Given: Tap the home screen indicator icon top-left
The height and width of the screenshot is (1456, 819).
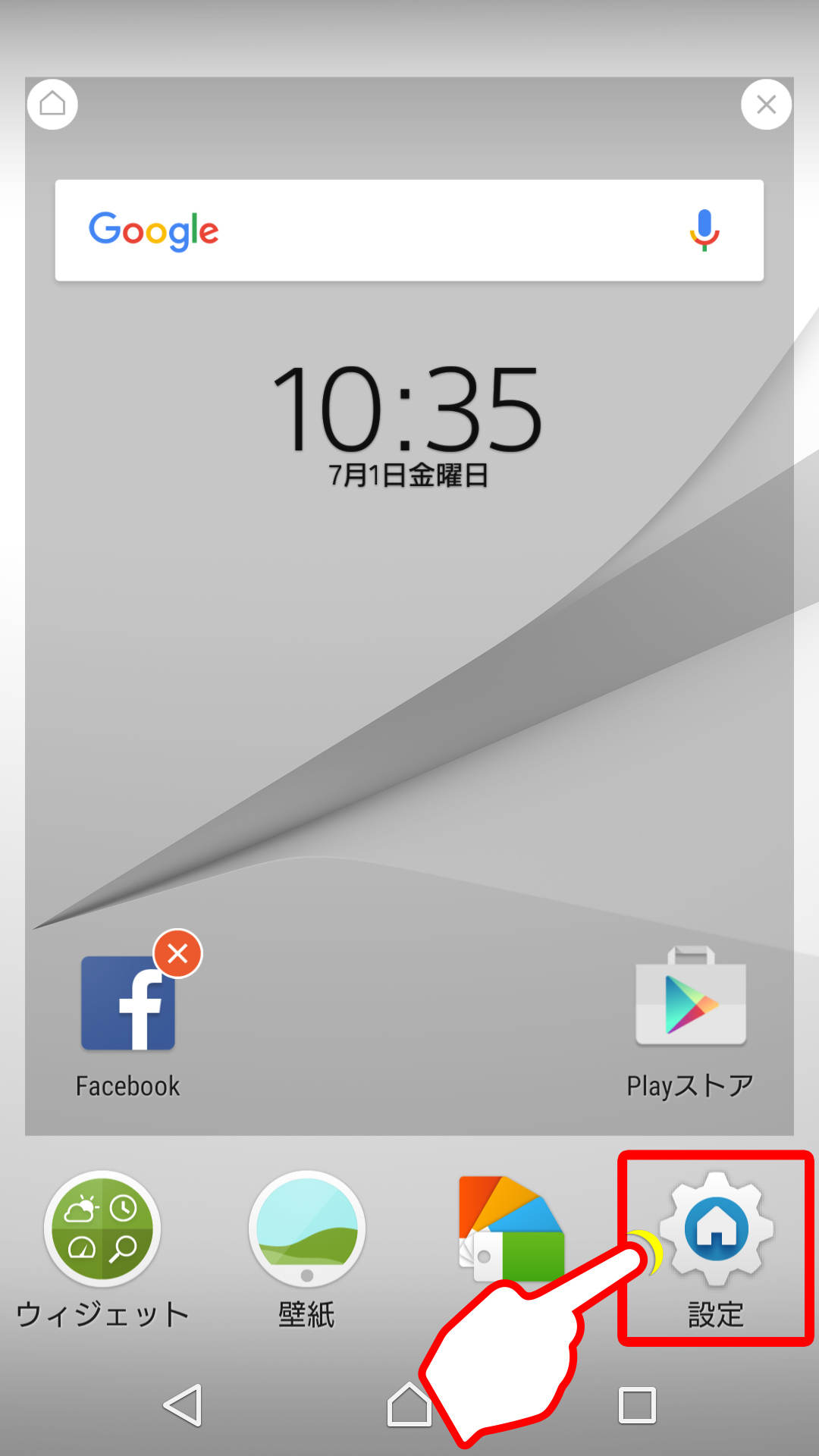Looking at the screenshot, I should tap(52, 105).
